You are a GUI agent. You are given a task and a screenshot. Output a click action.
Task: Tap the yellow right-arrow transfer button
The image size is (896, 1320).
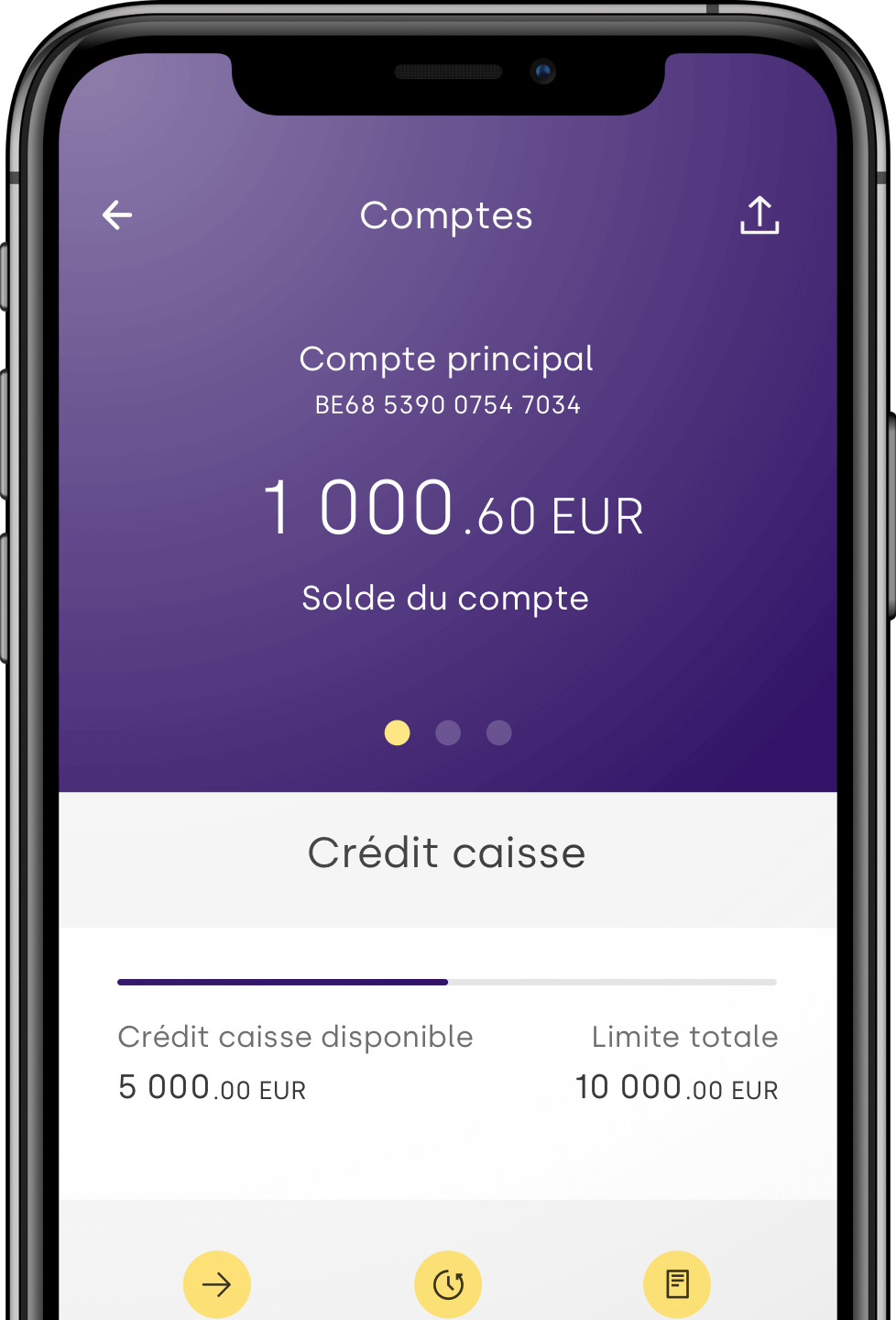click(217, 1284)
